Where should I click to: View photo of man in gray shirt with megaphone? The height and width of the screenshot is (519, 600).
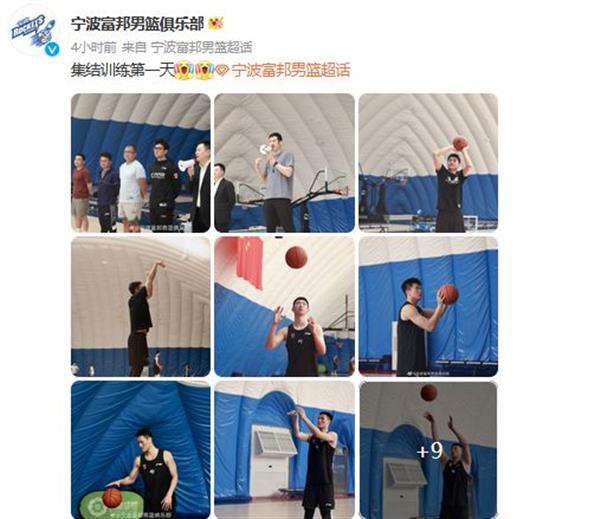click(284, 163)
